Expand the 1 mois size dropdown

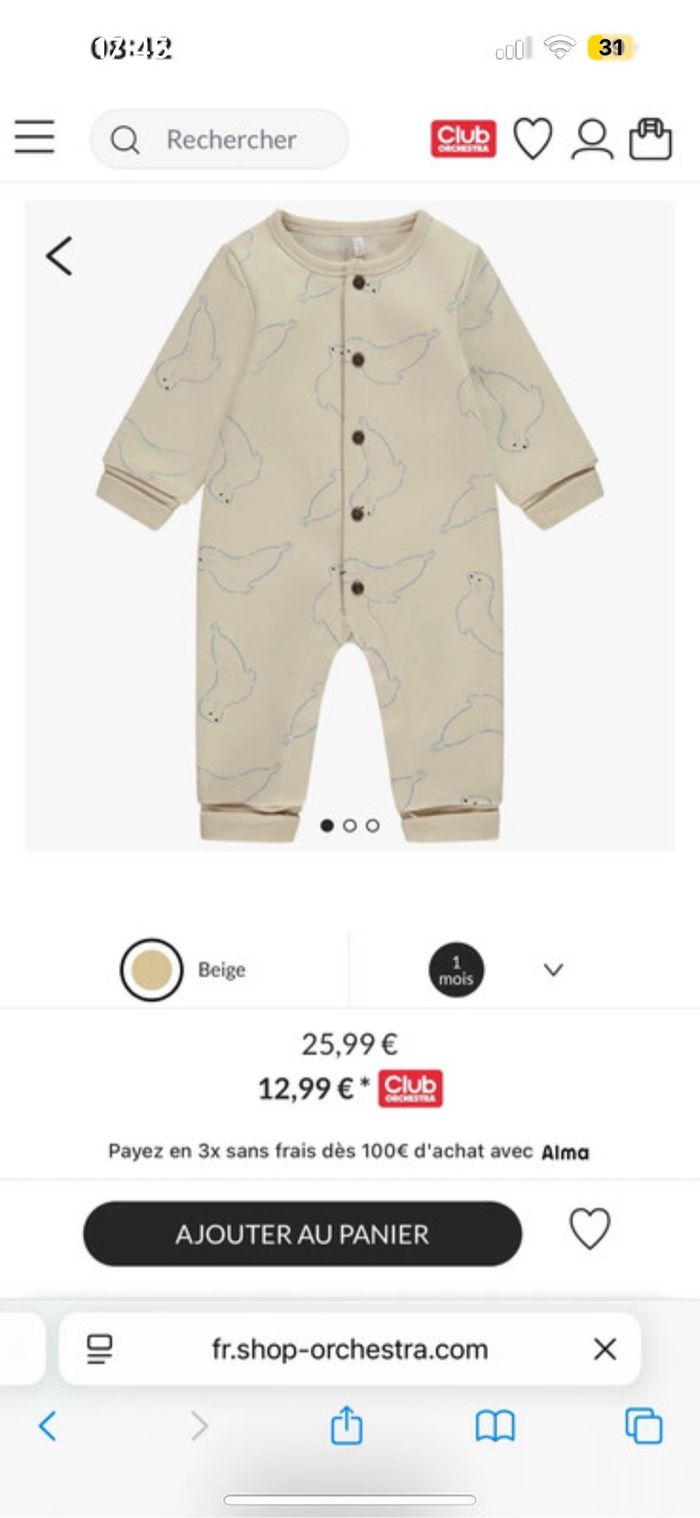(553, 970)
